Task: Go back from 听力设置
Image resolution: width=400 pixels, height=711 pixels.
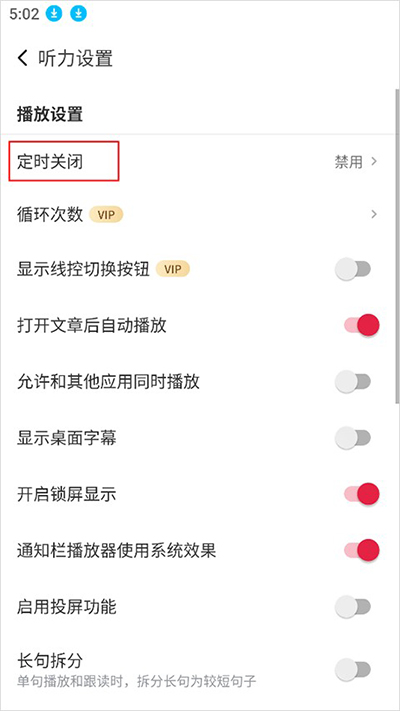Action: [x=22, y=59]
